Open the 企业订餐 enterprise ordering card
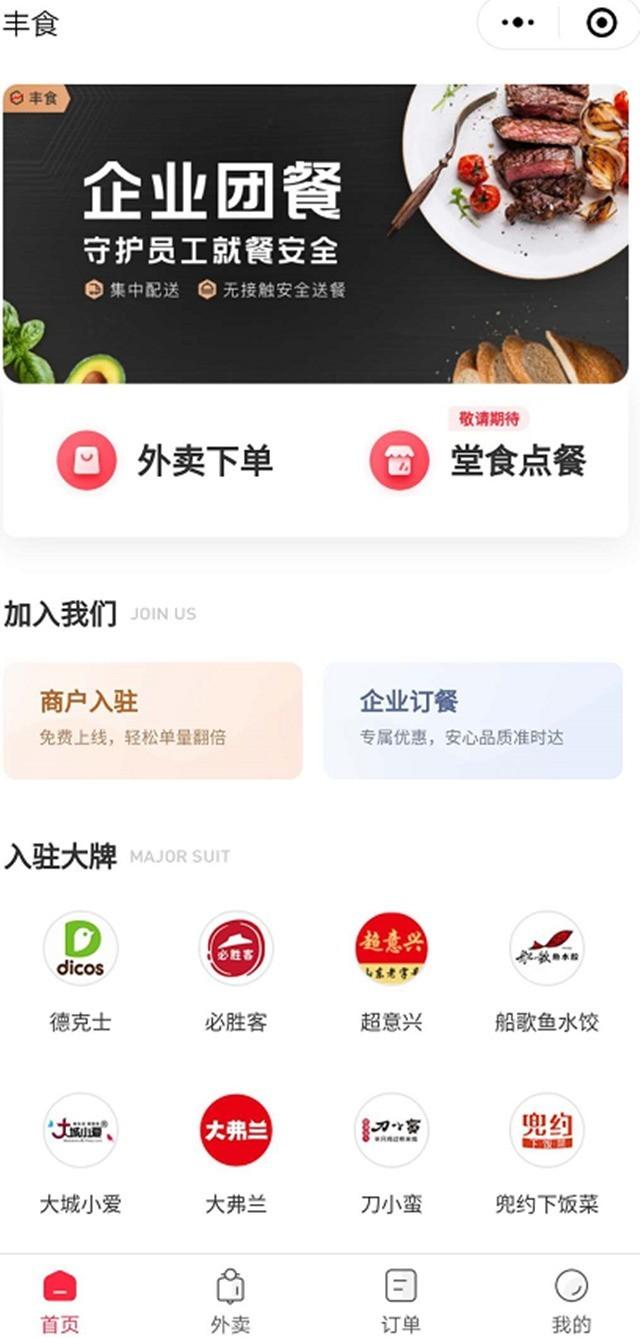 point(473,720)
